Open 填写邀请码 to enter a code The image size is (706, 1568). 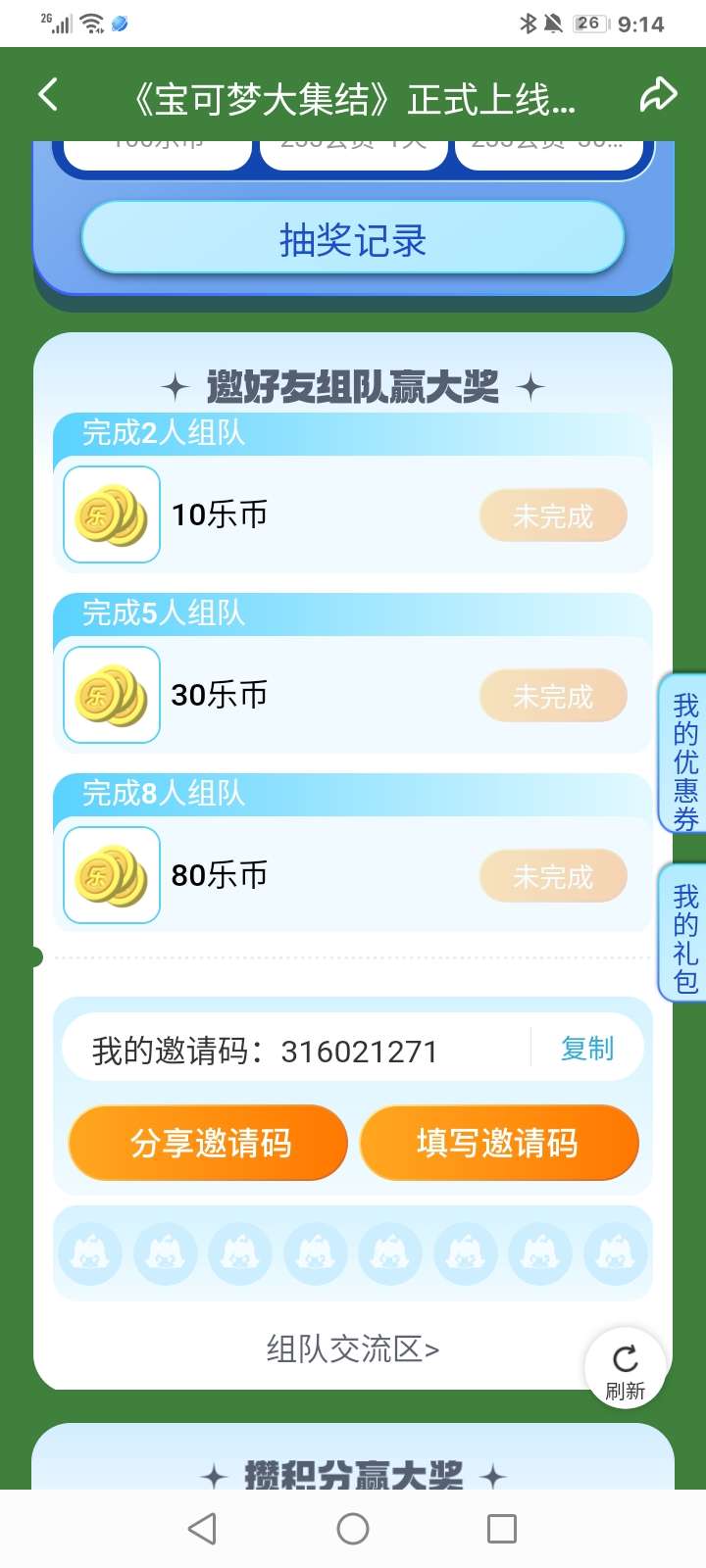tap(498, 1143)
